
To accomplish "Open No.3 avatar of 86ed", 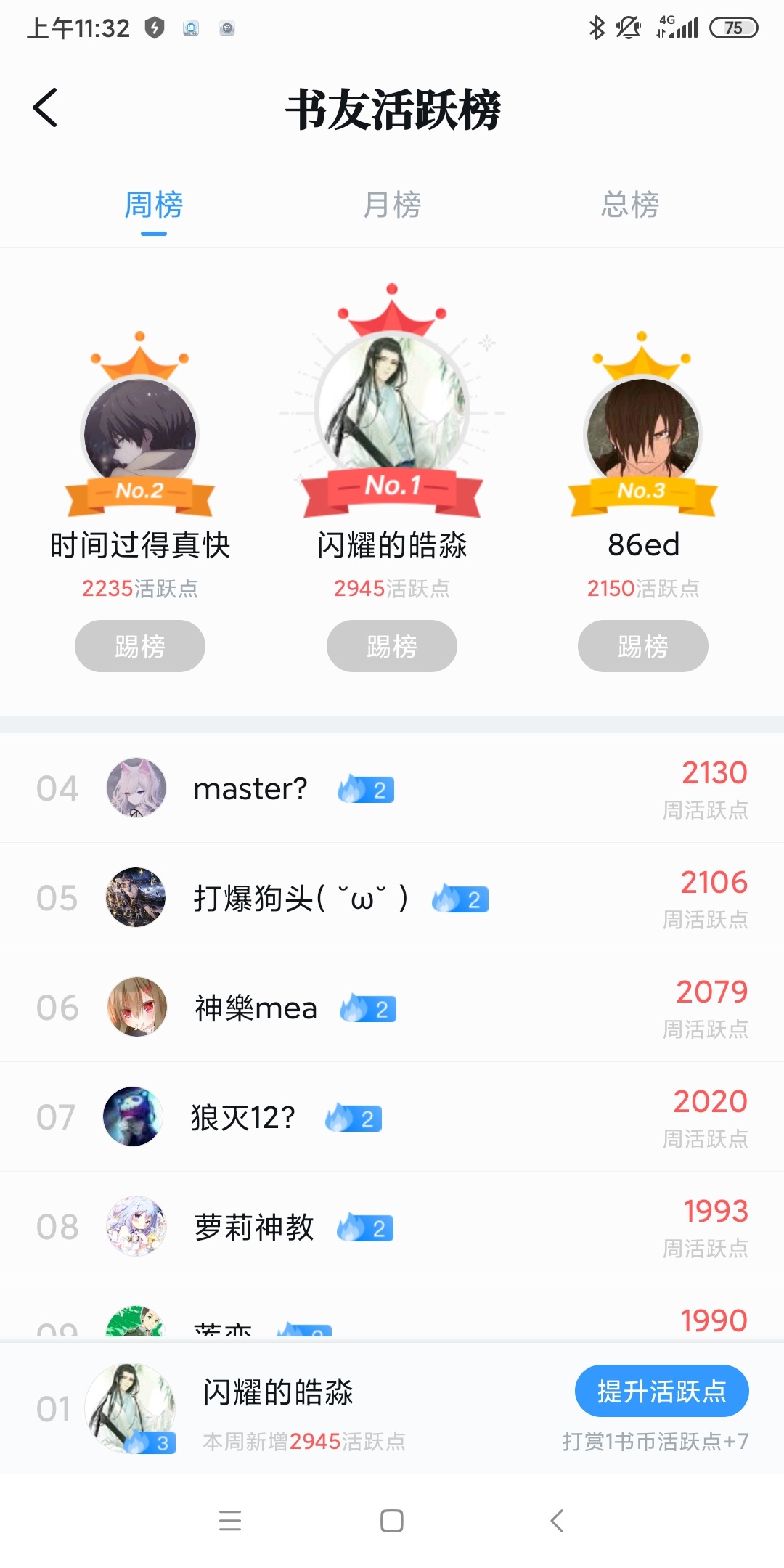I will (643, 434).
